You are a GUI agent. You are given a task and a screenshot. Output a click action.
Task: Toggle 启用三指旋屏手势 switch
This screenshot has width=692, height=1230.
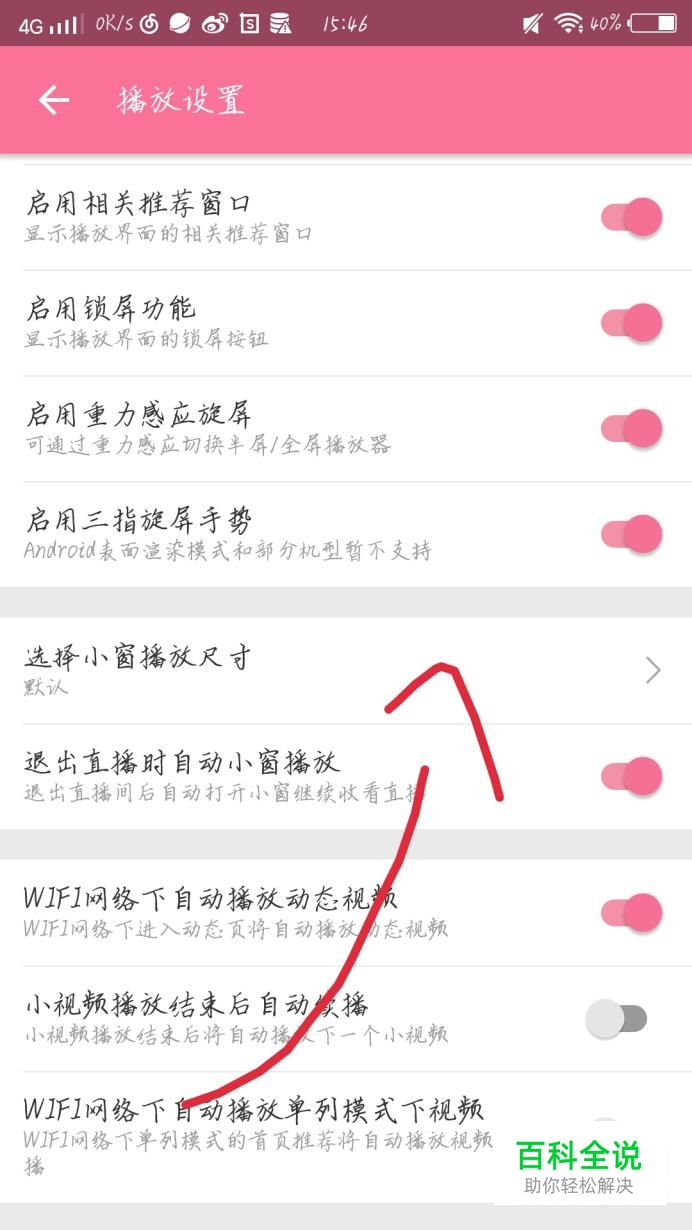tap(632, 534)
